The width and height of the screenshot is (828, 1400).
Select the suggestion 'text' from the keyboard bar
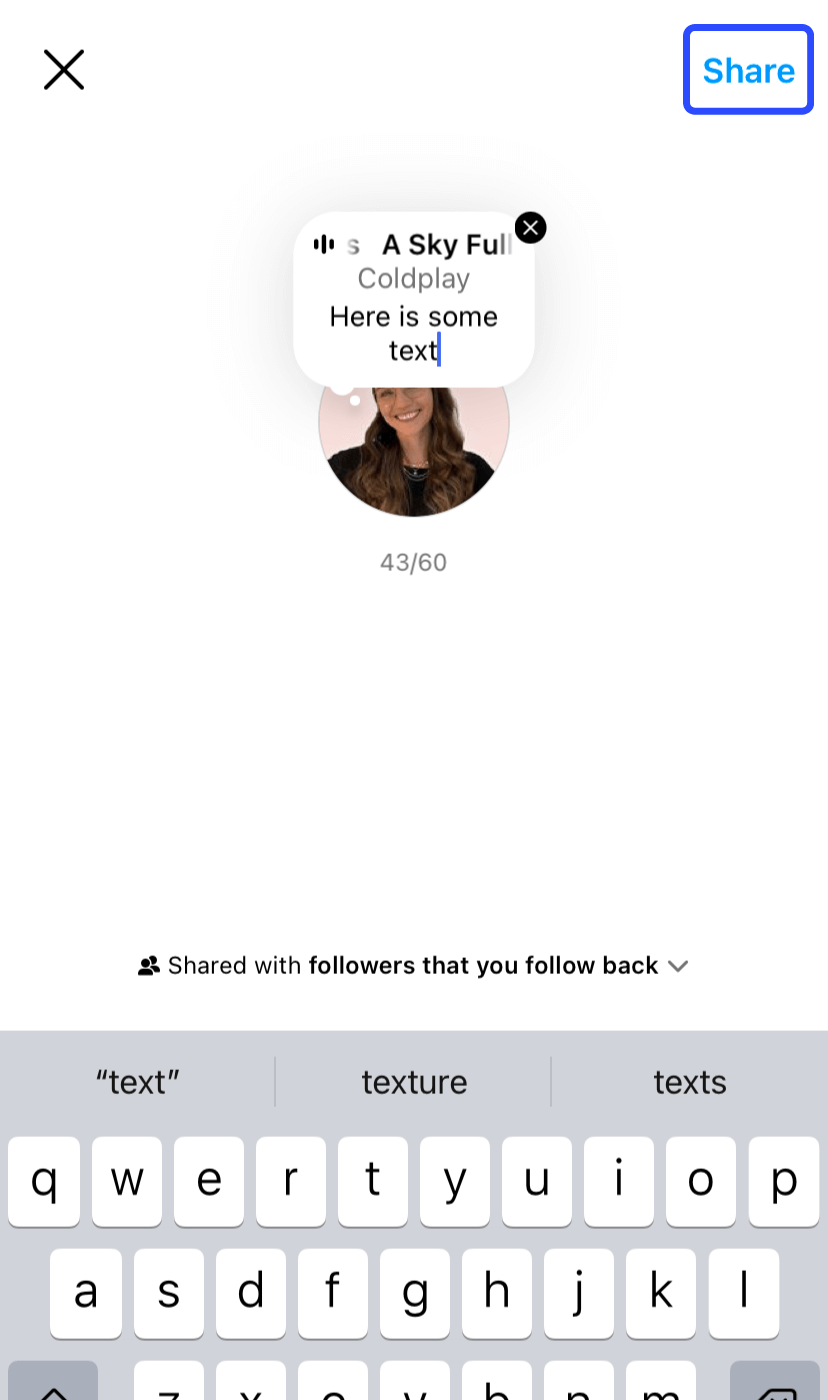click(137, 1082)
